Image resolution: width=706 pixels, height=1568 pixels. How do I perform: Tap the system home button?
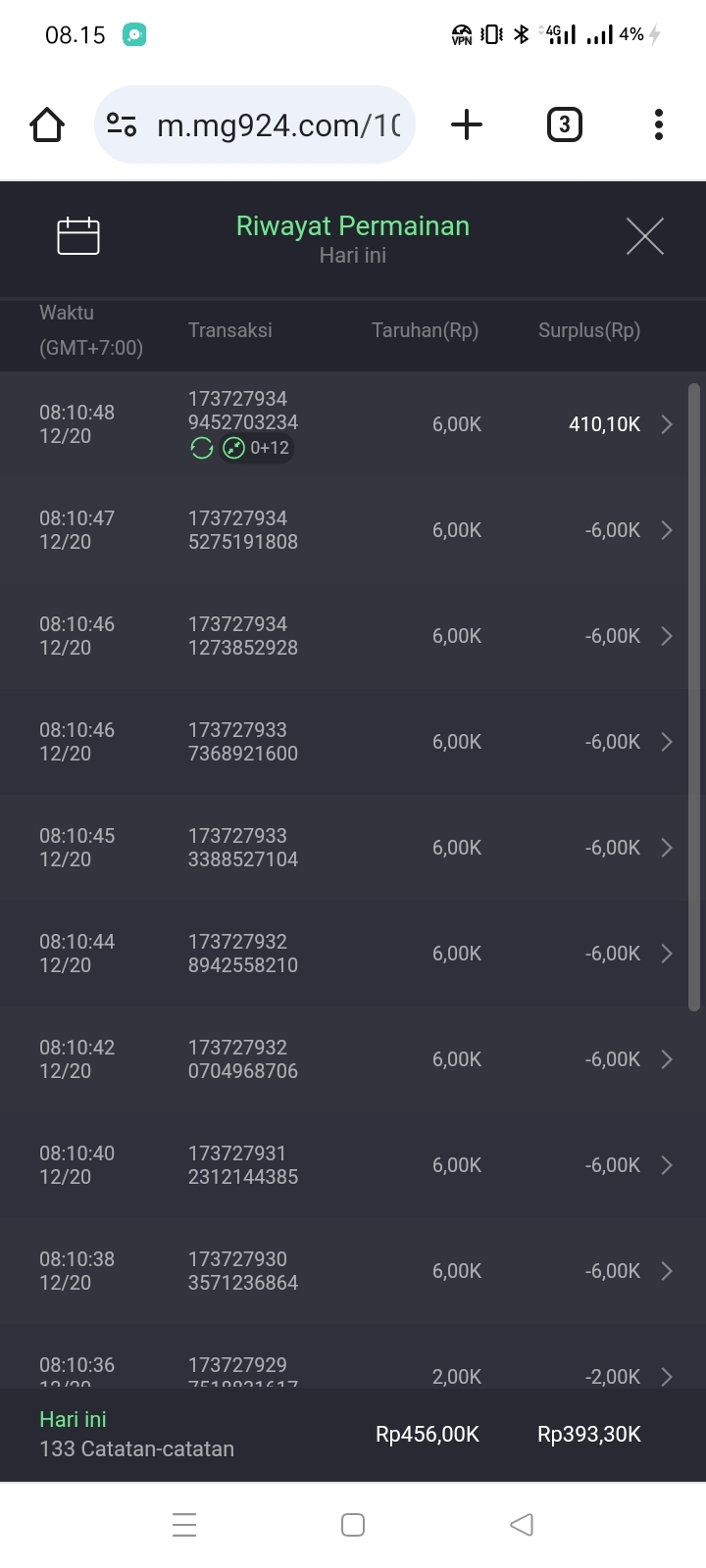pos(353,1524)
